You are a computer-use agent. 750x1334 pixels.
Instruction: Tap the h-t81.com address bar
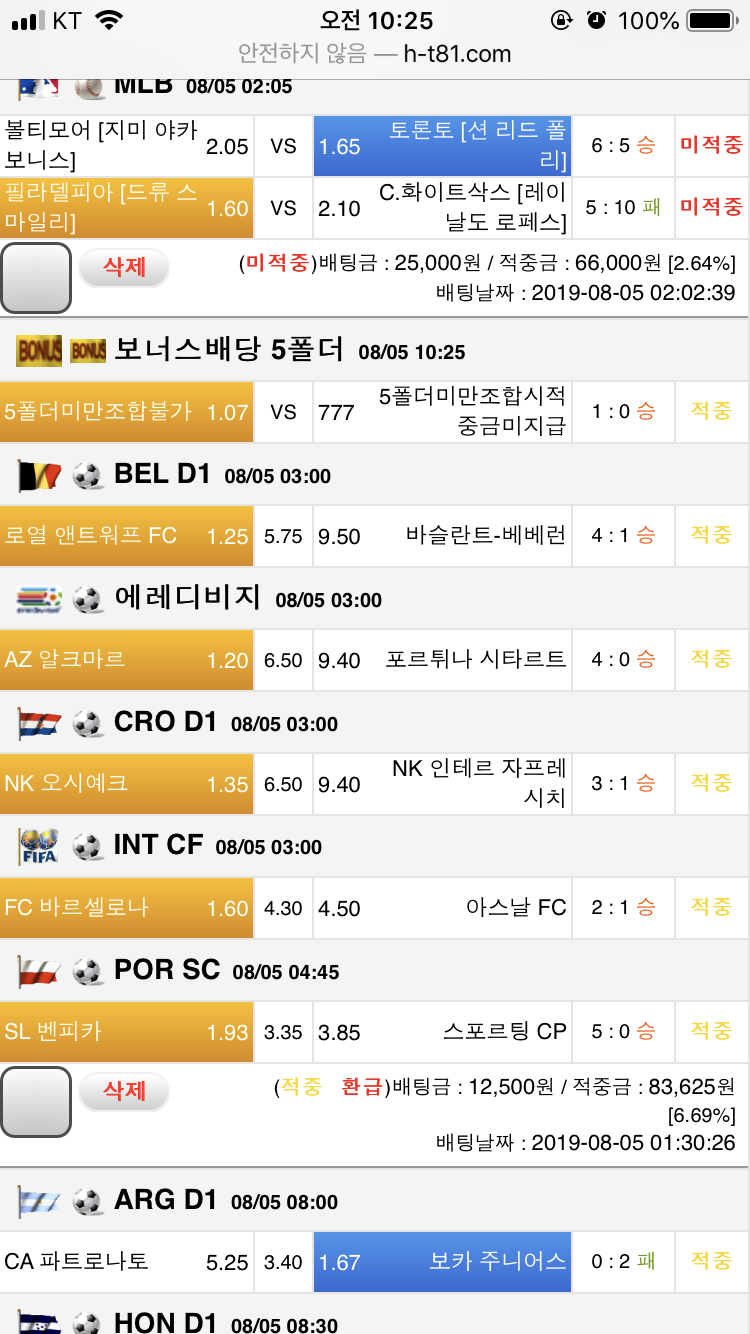(x=375, y=54)
